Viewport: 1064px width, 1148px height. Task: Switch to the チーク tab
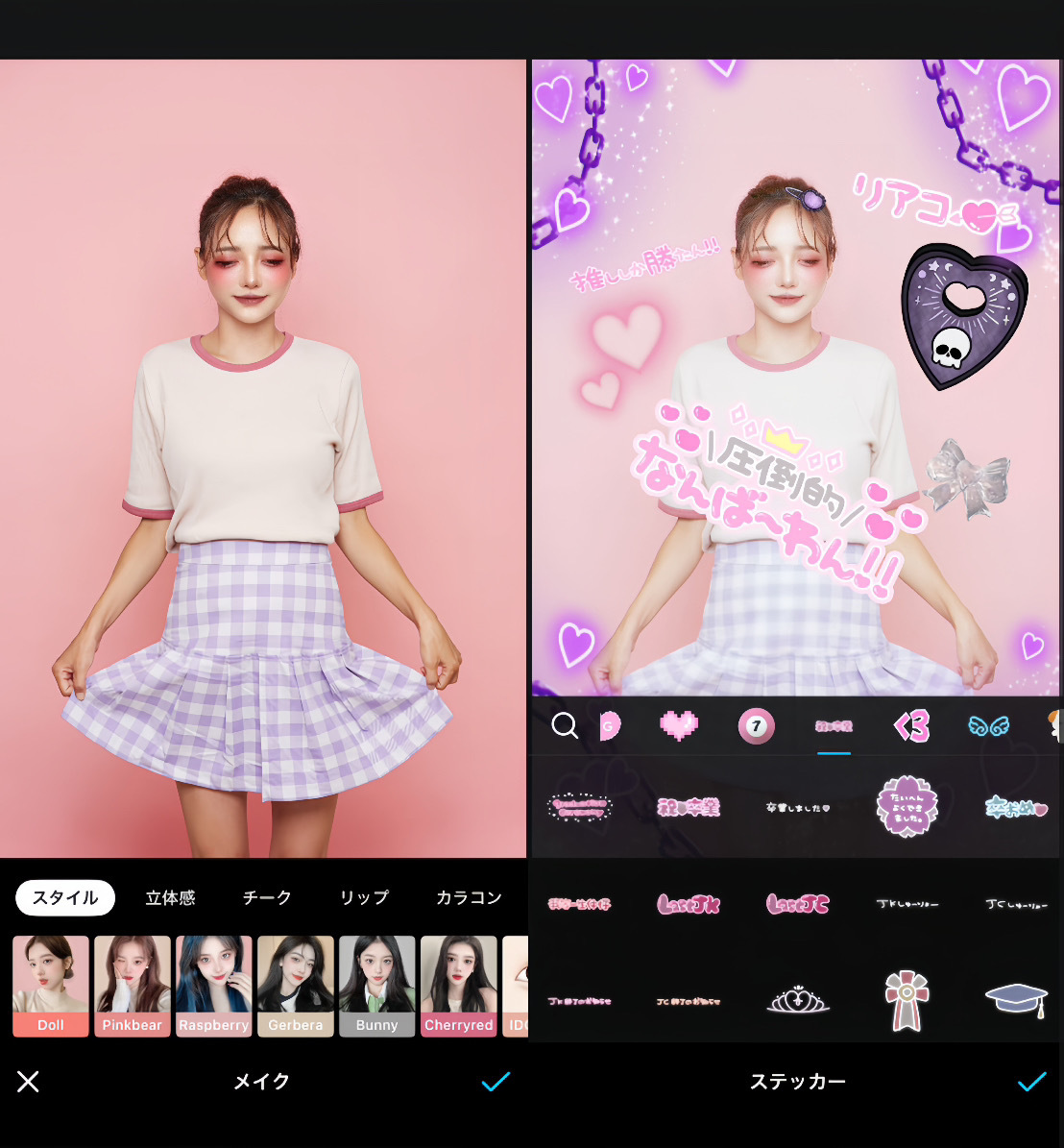tap(267, 898)
